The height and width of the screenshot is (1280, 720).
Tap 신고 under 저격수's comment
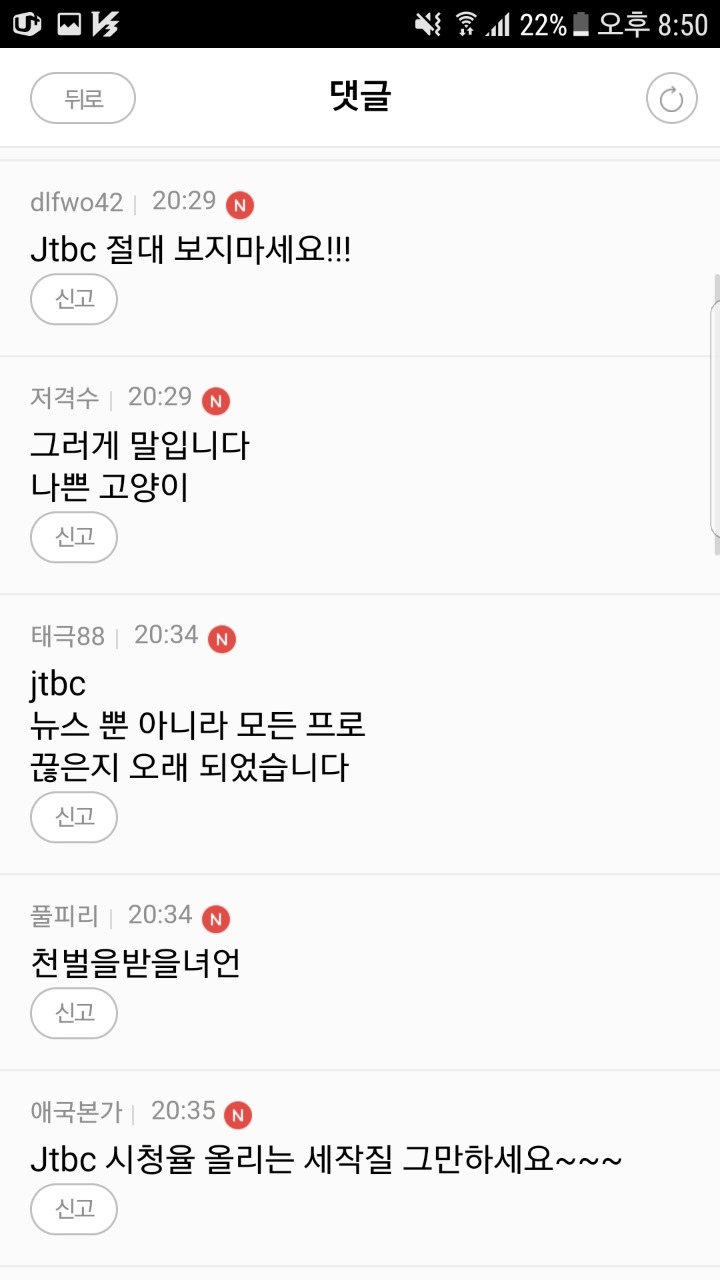74,537
